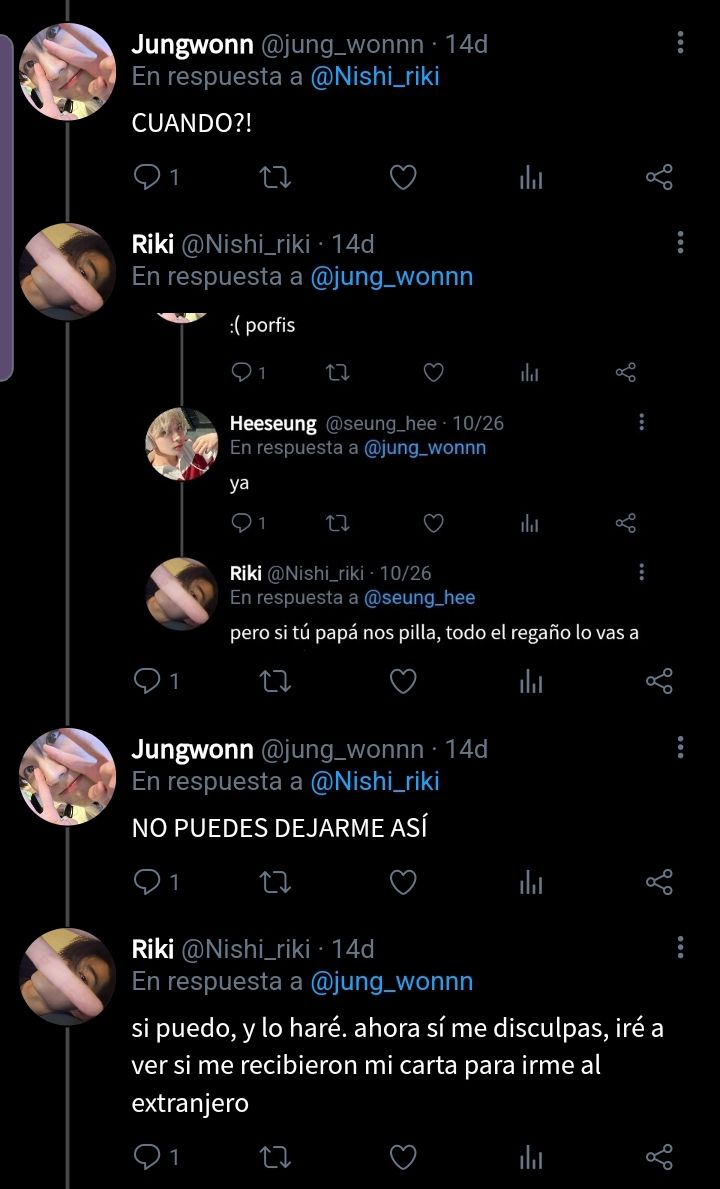Open the screenshot image in Riki's tweet
Screen dimensions: 720x1189
click(400, 470)
